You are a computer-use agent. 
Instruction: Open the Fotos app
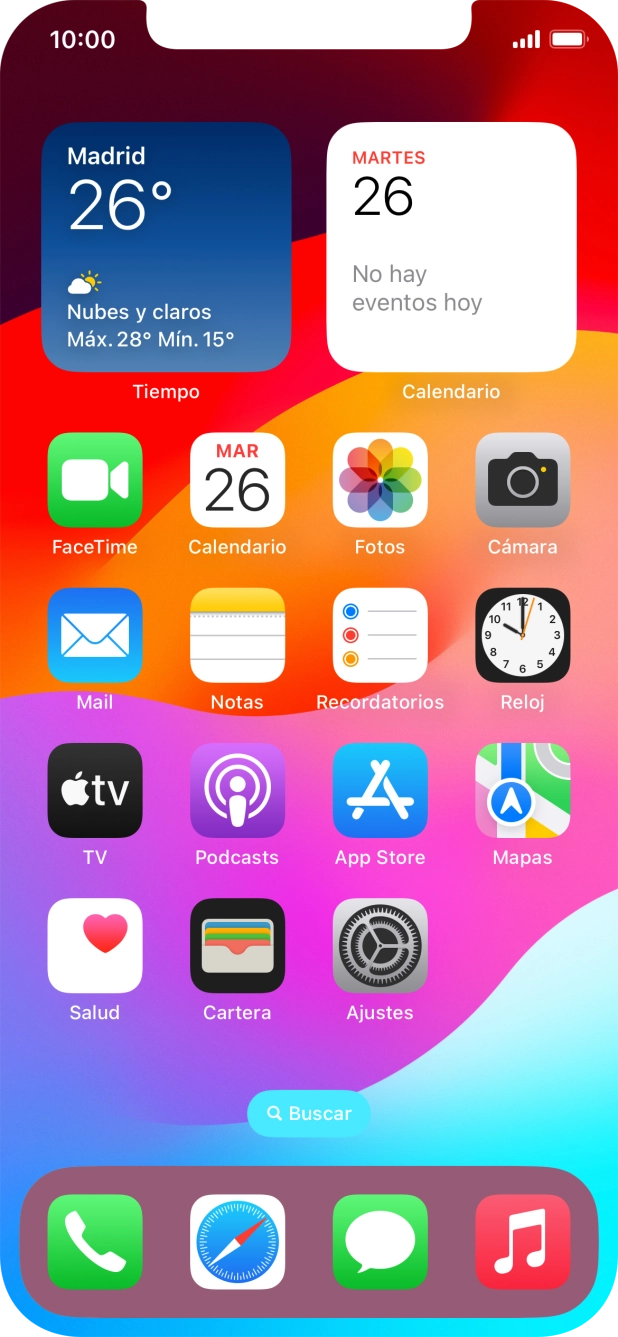pyautogui.click(x=380, y=480)
